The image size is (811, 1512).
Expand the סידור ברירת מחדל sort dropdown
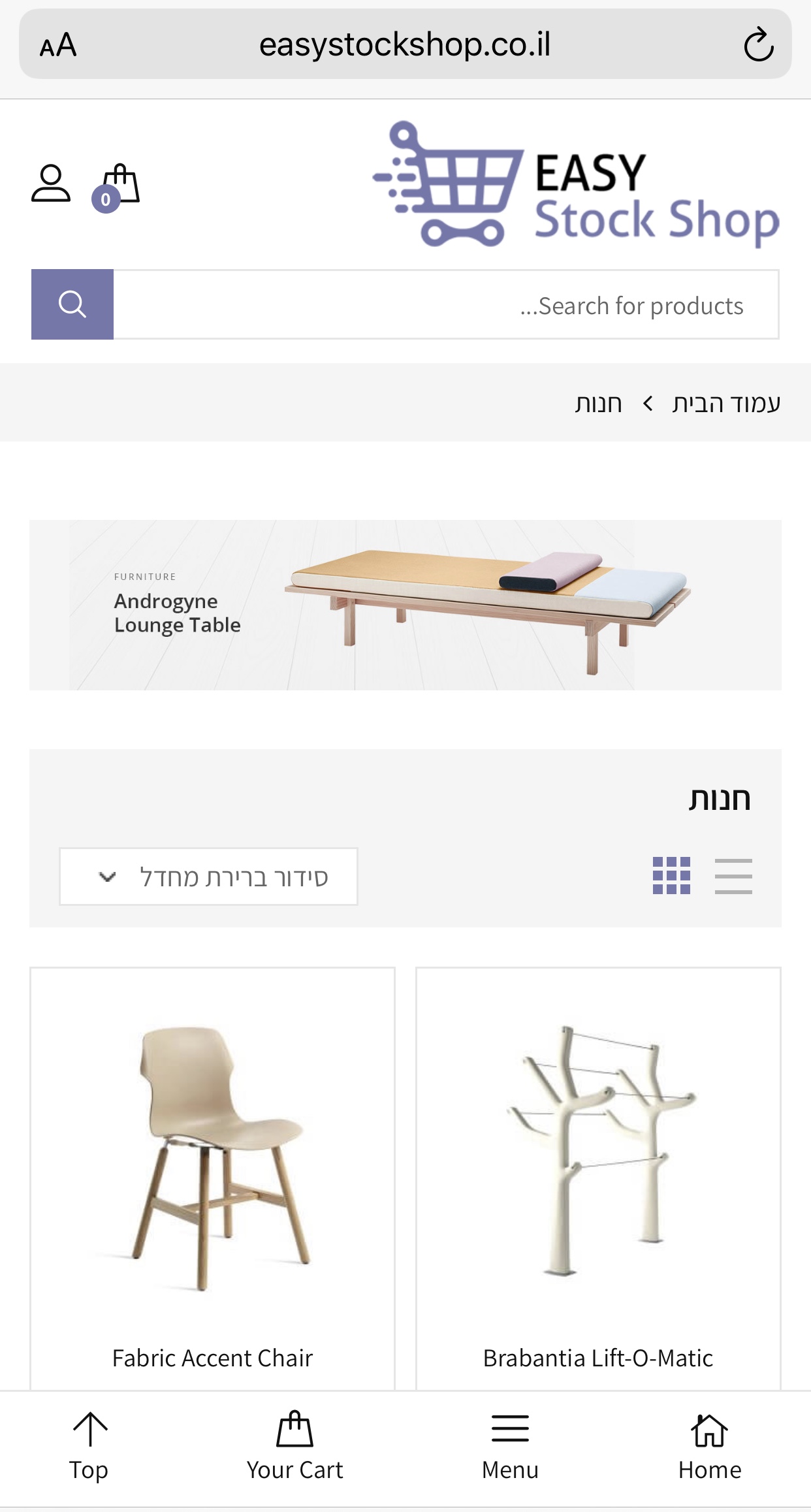tap(208, 877)
